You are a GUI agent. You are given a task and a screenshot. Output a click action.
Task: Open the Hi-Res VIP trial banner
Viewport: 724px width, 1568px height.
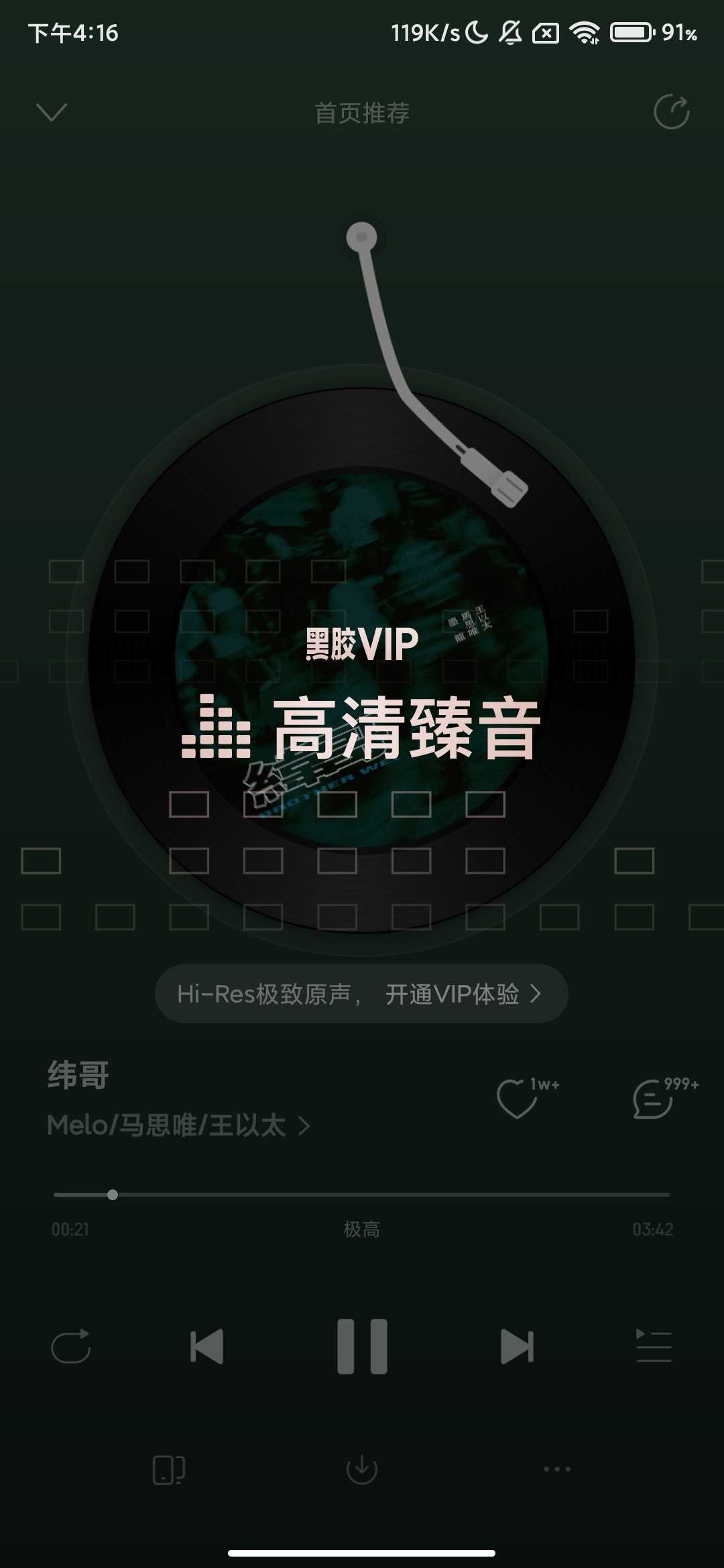click(361, 994)
